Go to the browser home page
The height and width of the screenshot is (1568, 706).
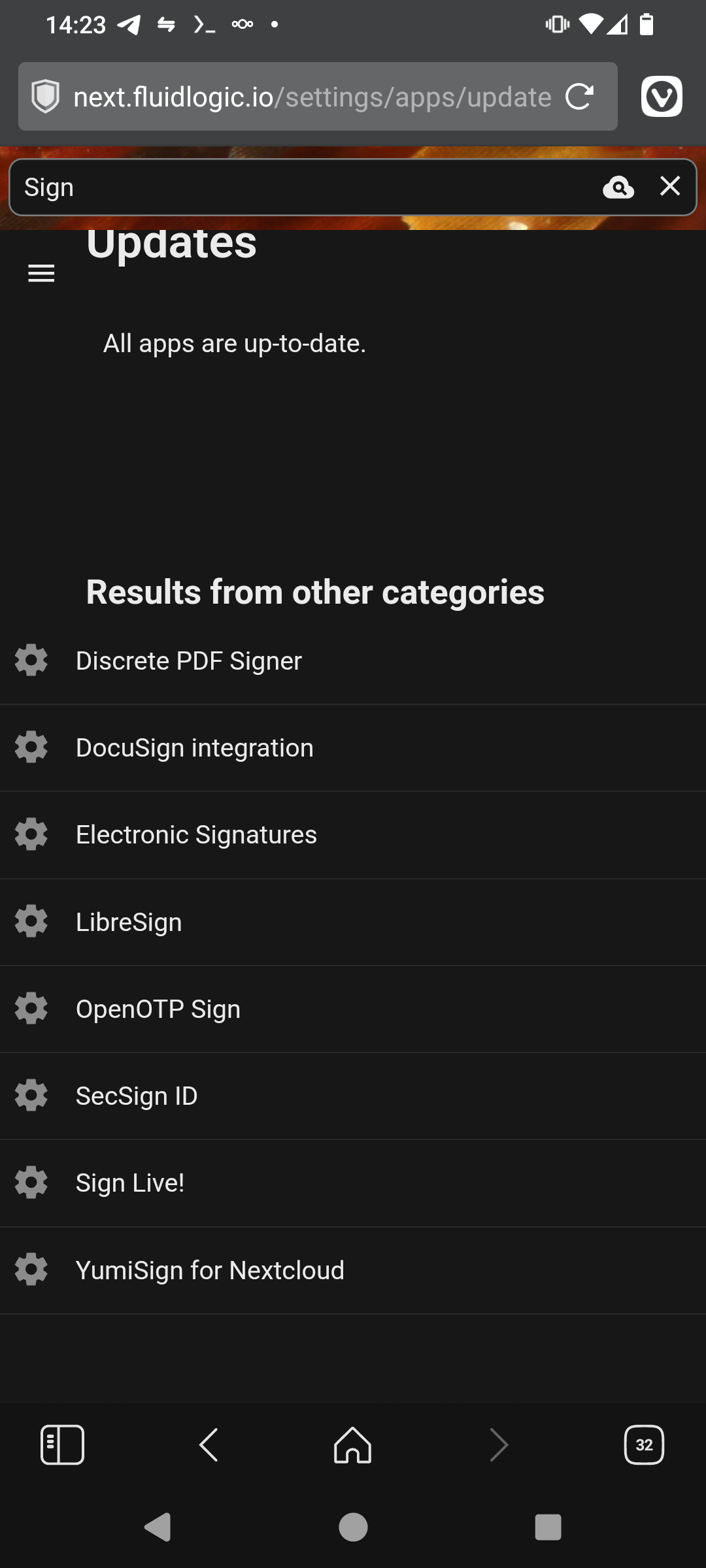[353, 1445]
